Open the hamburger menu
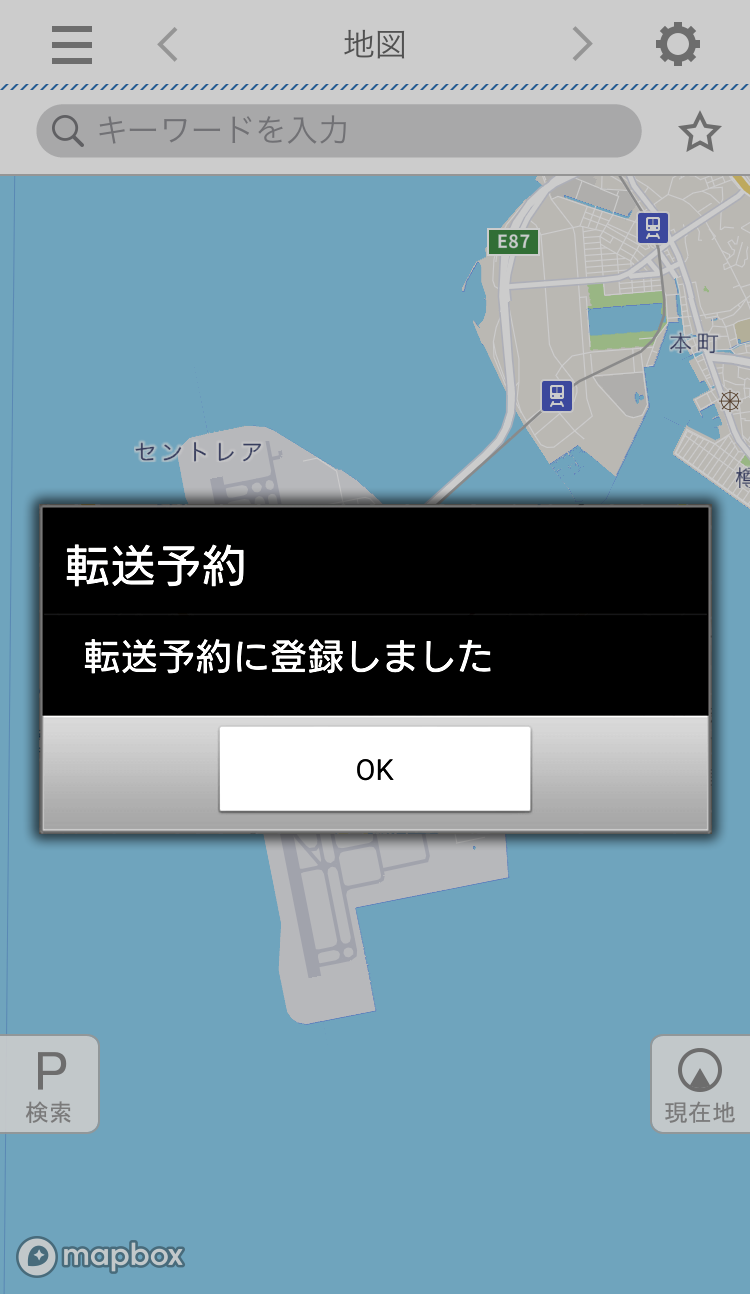Image resolution: width=750 pixels, height=1294 pixels. [x=72, y=45]
